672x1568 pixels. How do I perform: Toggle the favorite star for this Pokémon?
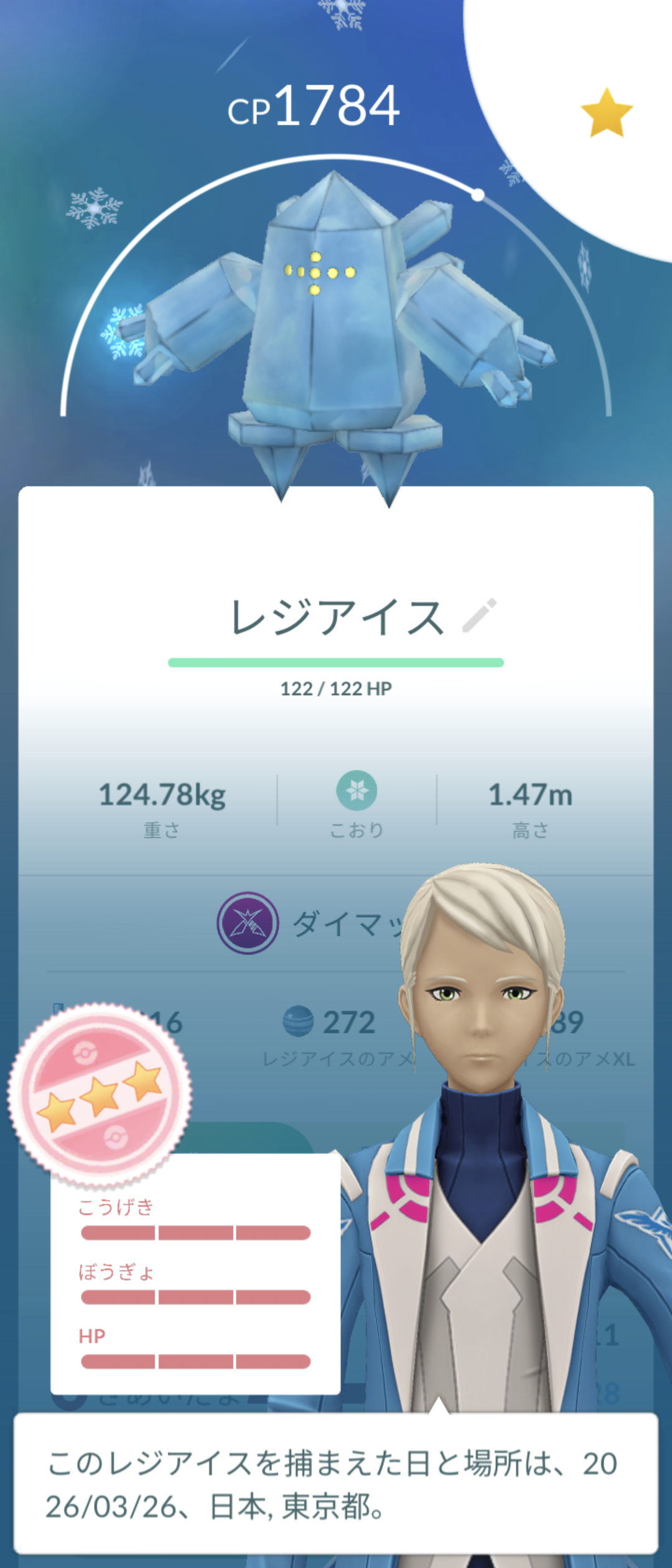coord(606,113)
